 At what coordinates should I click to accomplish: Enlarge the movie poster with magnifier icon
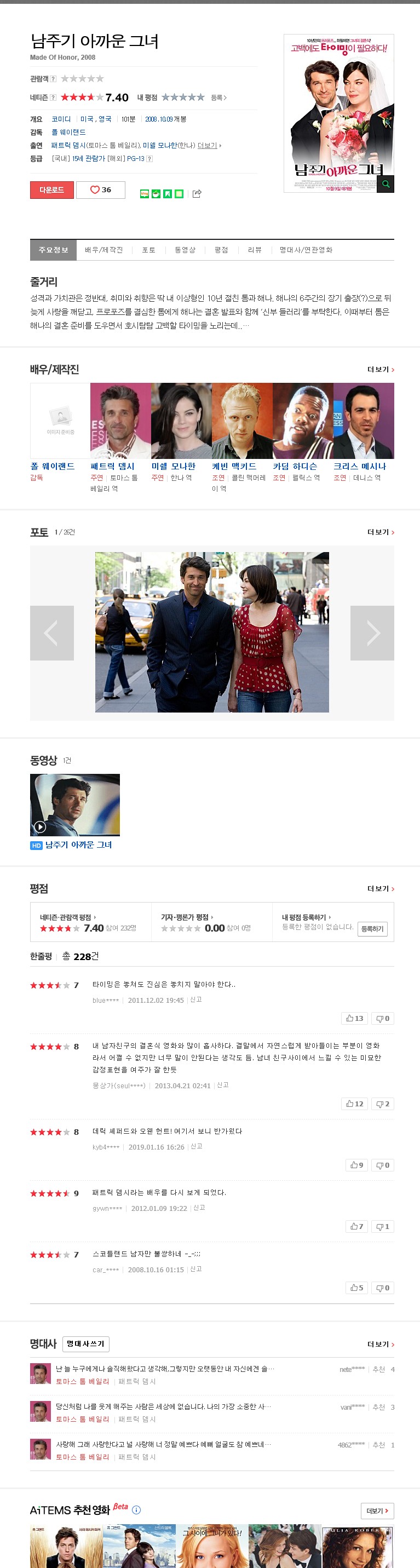pyautogui.click(x=386, y=184)
